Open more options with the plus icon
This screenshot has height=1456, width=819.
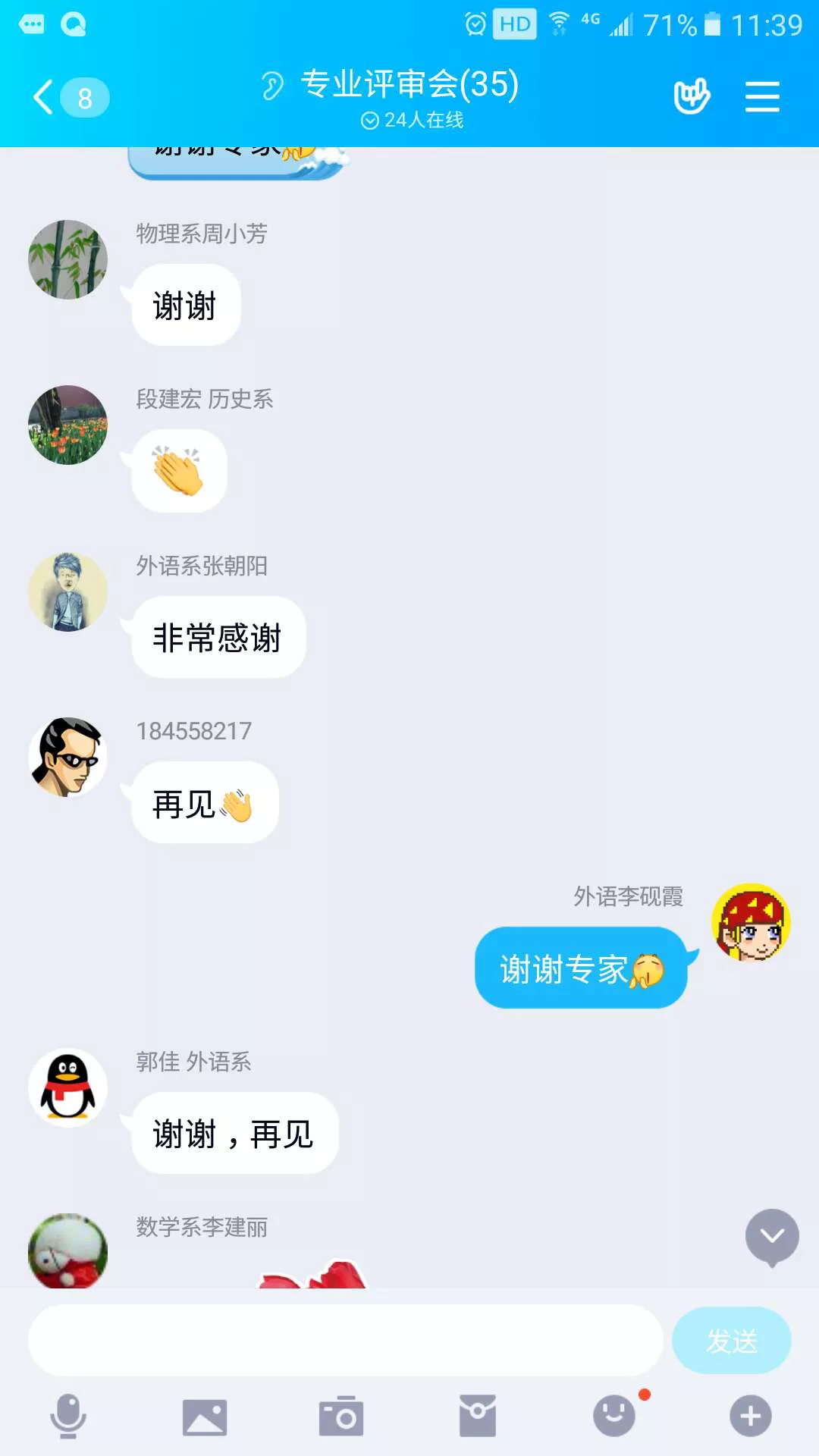[751, 1416]
